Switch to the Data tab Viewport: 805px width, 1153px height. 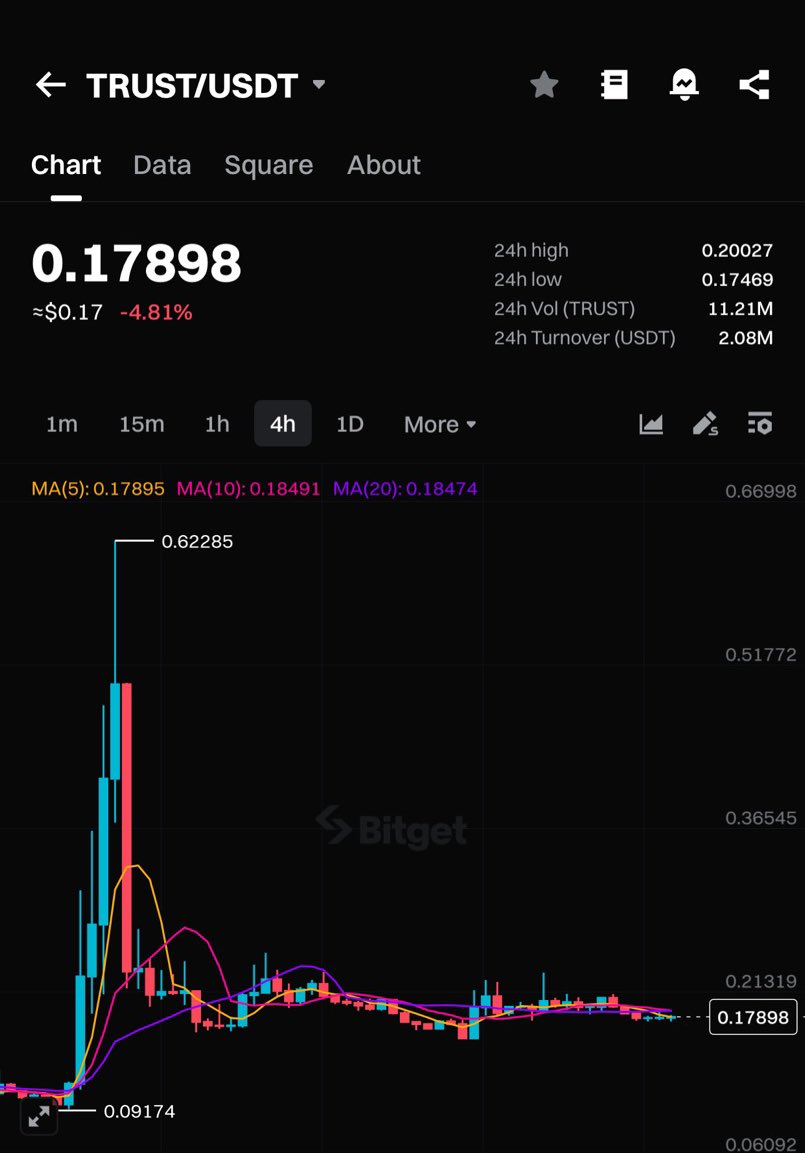click(162, 165)
